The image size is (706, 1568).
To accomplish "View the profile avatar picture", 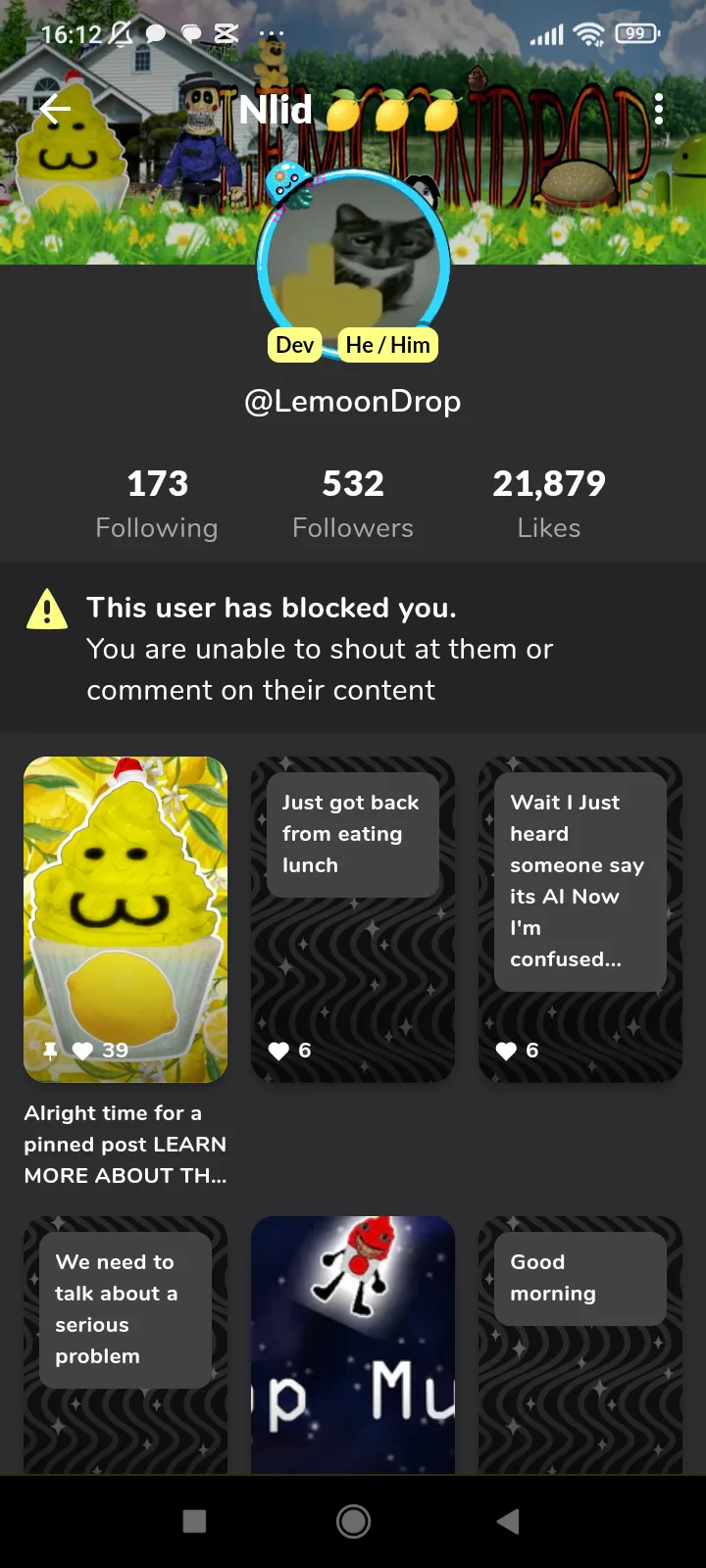I will (353, 265).
